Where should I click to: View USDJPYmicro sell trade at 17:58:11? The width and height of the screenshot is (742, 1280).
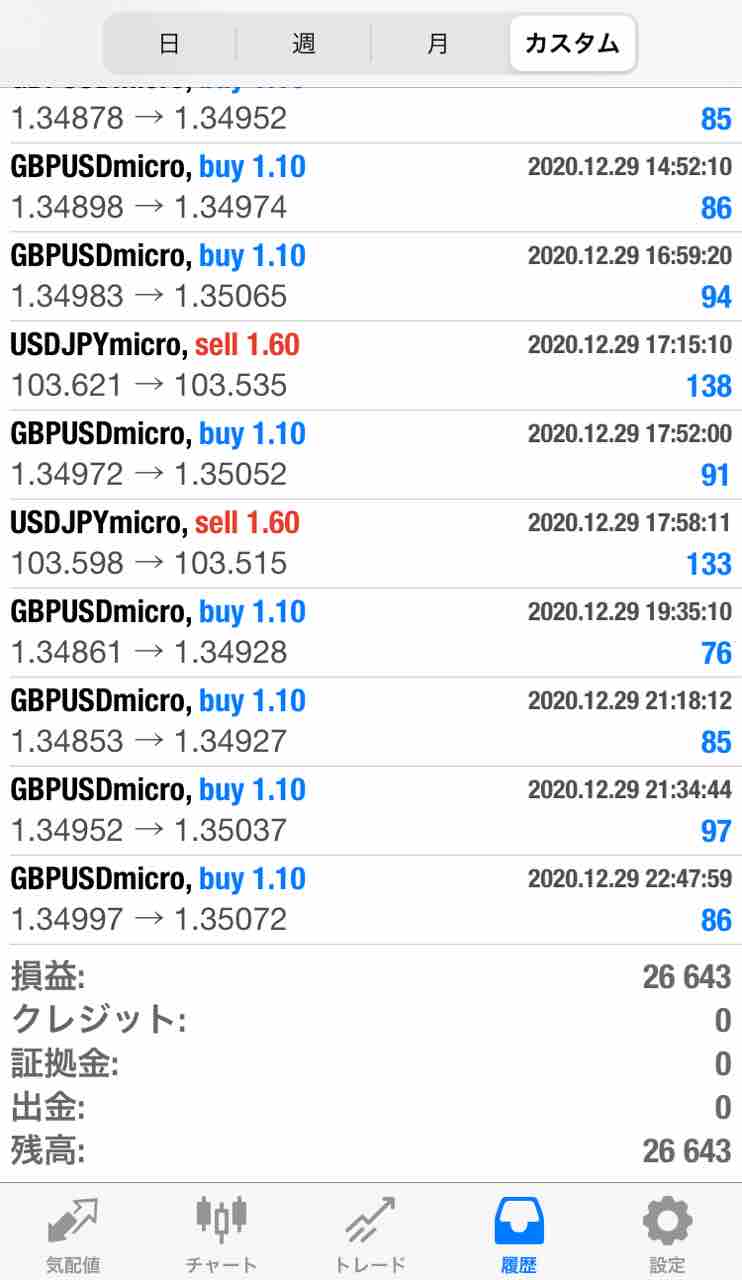371,543
